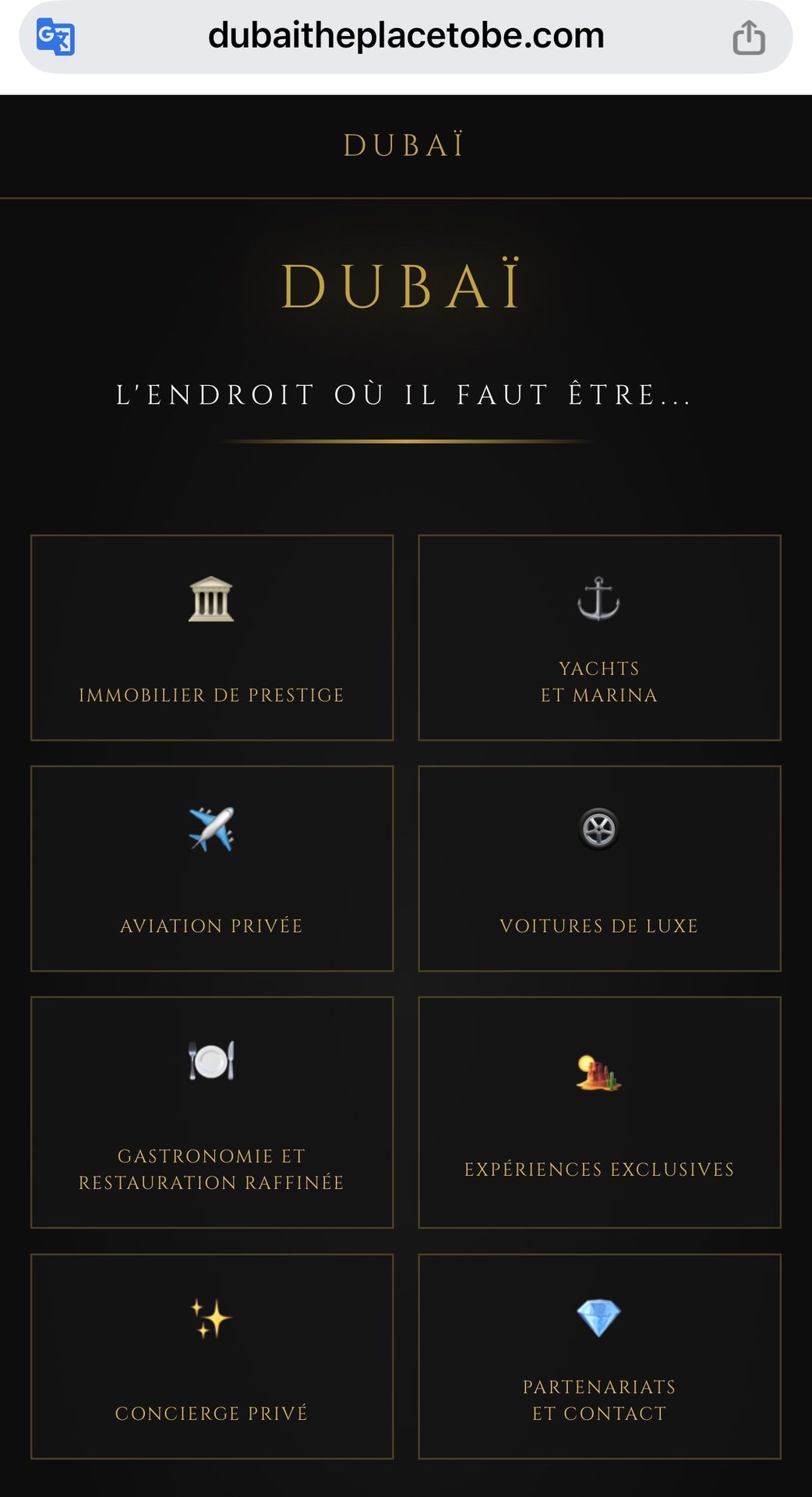Select the Aviation Privée card
Image resolution: width=812 pixels, height=1497 pixels.
tap(212, 869)
